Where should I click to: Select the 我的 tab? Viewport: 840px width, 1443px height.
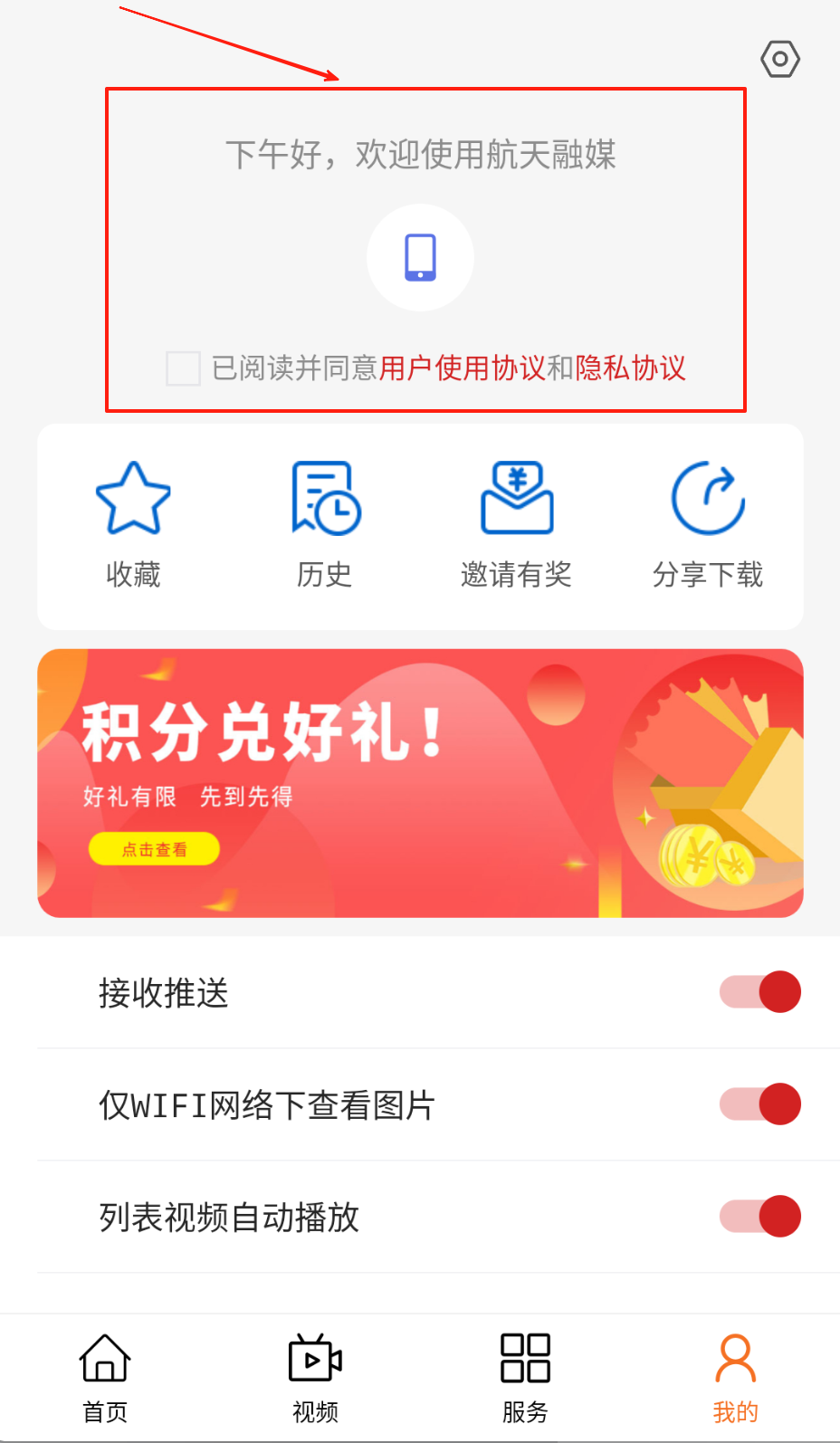pos(735,1378)
